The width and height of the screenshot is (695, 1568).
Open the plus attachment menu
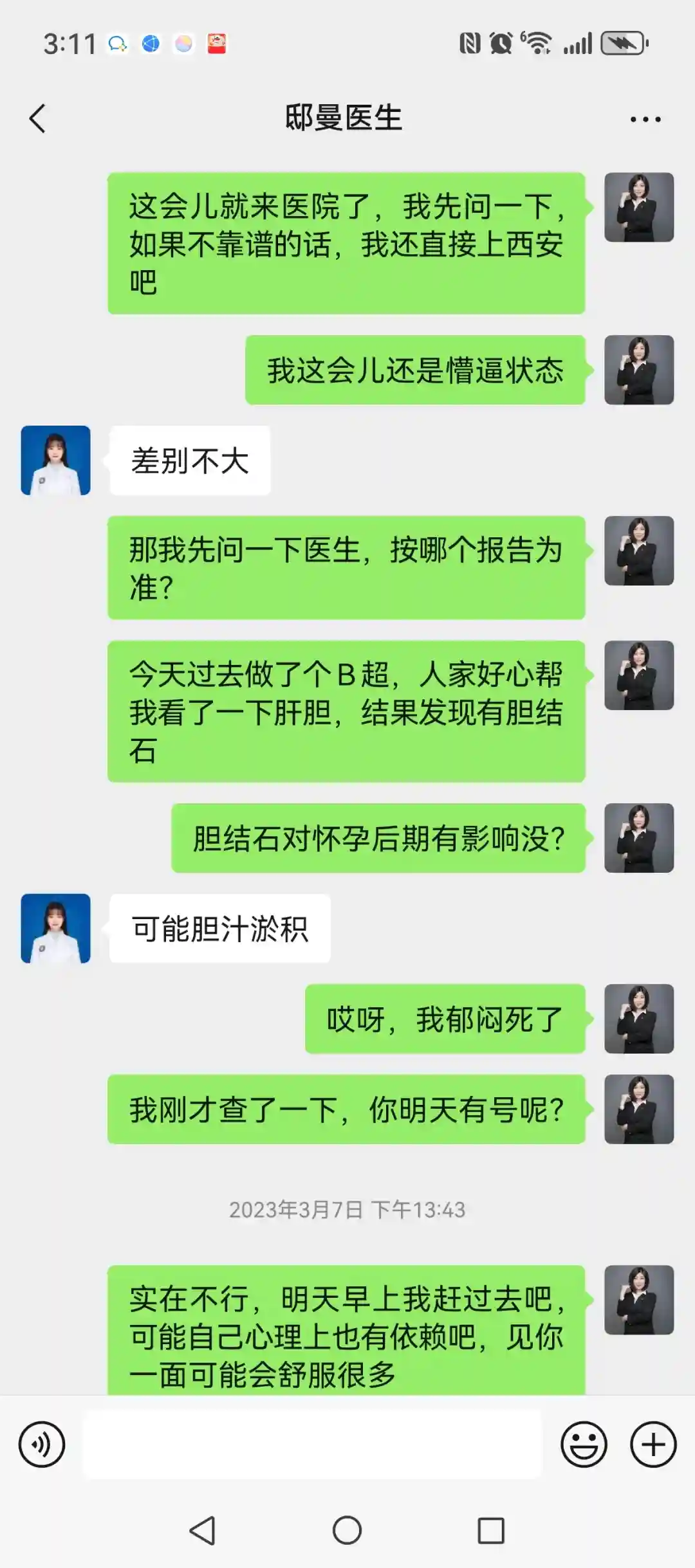pos(653,1445)
